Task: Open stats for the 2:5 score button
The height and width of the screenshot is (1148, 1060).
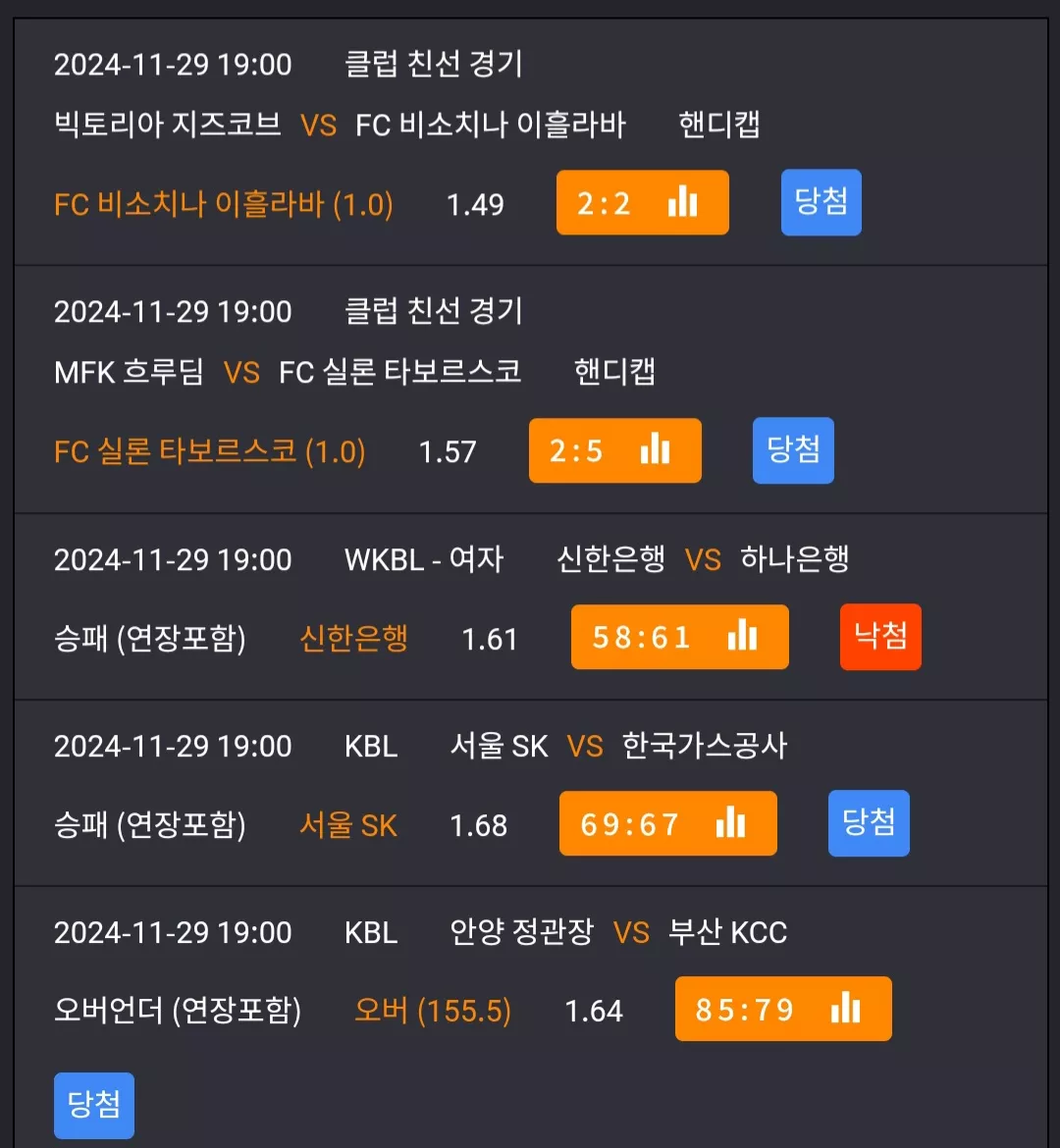Action: point(614,450)
